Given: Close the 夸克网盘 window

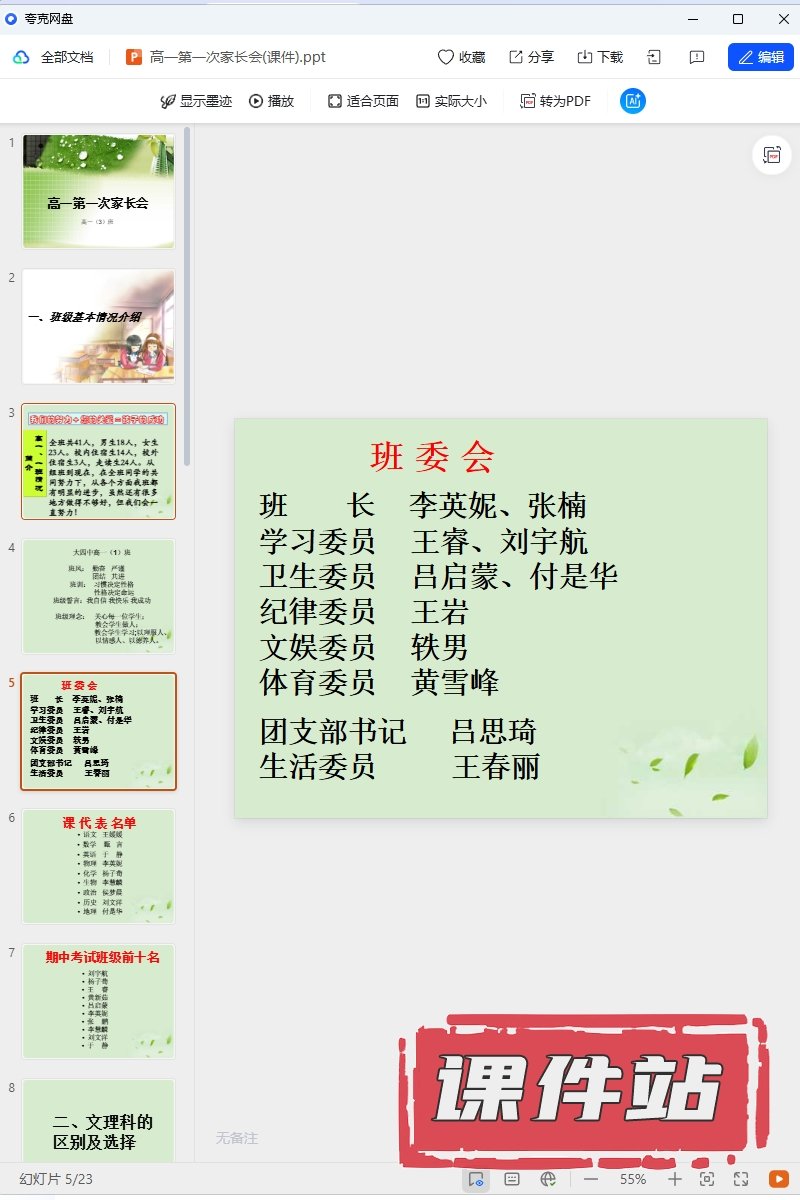Looking at the screenshot, I should coord(783,19).
